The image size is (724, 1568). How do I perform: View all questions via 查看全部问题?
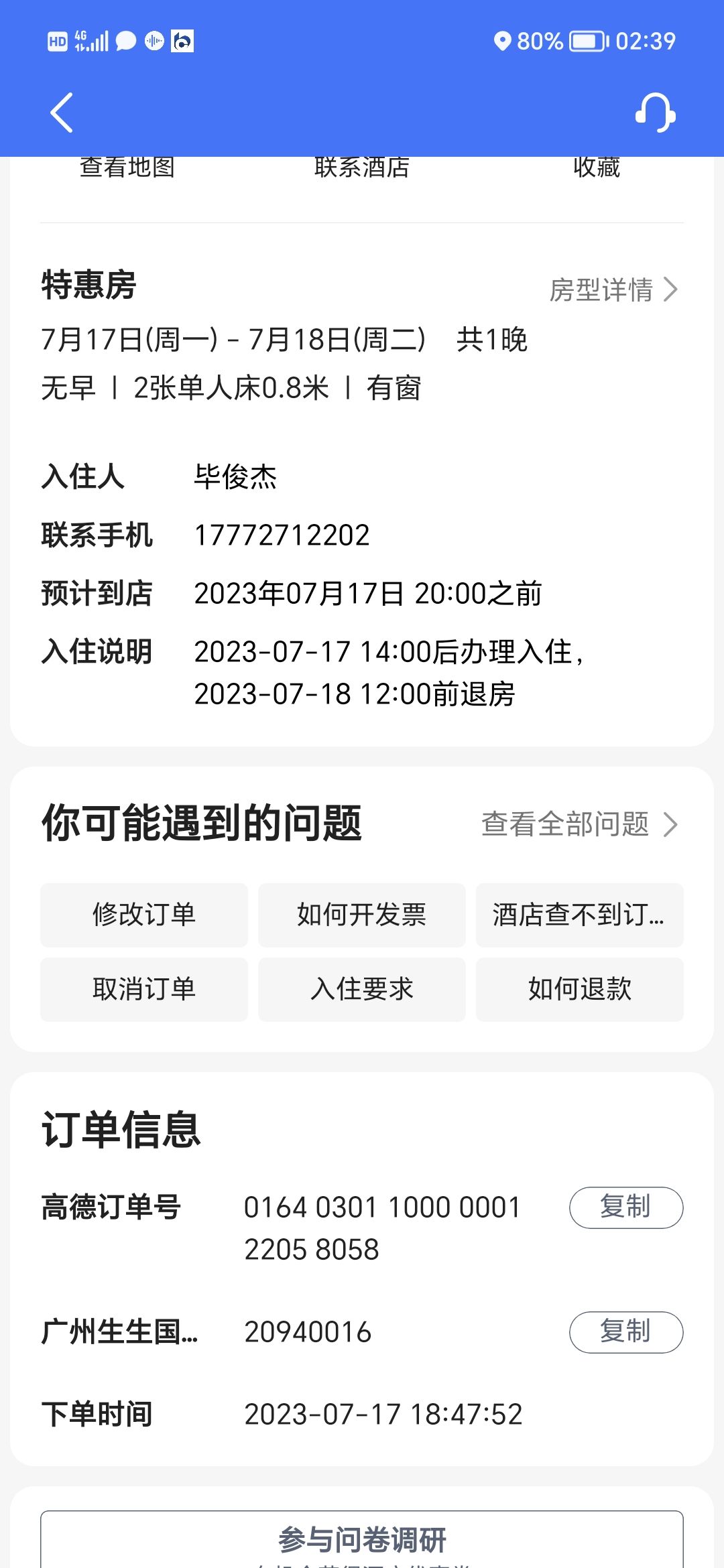[x=579, y=824]
